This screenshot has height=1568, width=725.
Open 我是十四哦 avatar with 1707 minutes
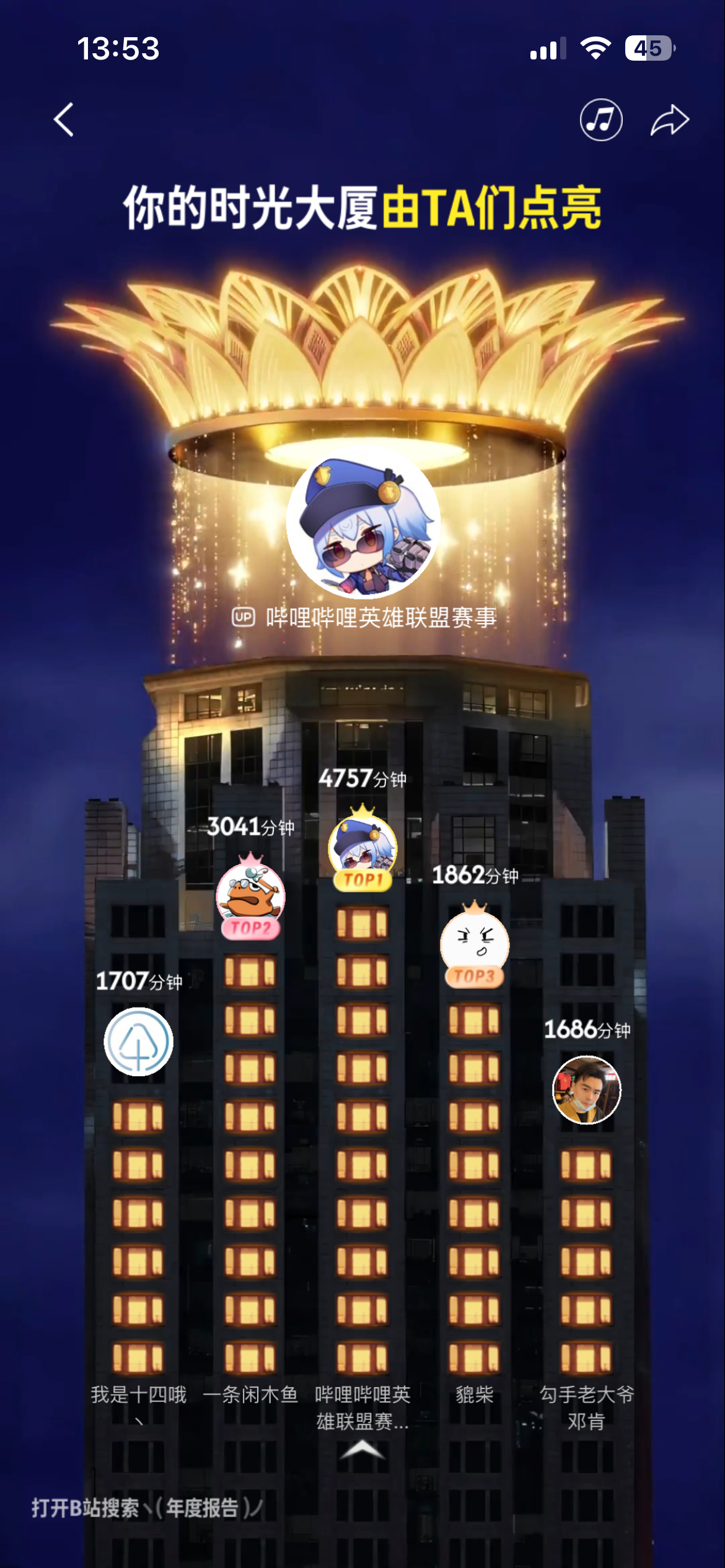(x=138, y=1041)
